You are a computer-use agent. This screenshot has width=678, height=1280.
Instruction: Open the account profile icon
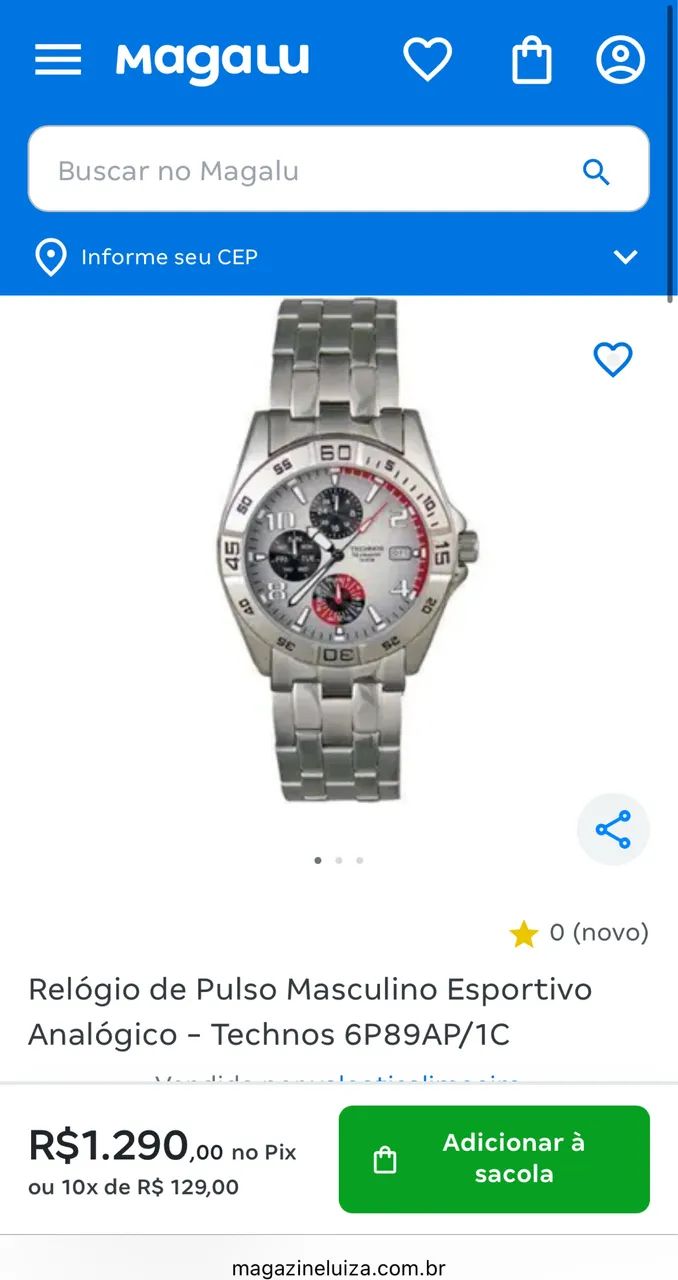(621, 60)
